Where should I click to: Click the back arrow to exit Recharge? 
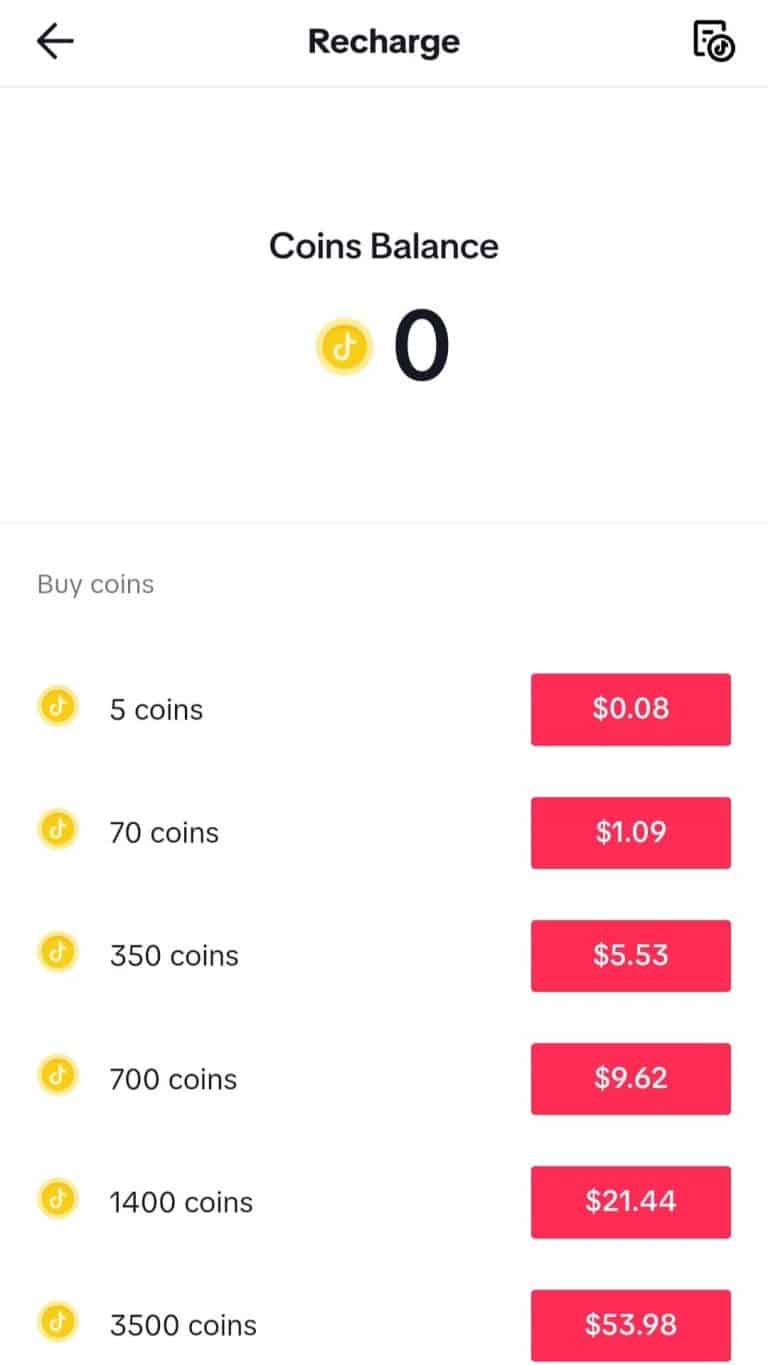click(54, 41)
